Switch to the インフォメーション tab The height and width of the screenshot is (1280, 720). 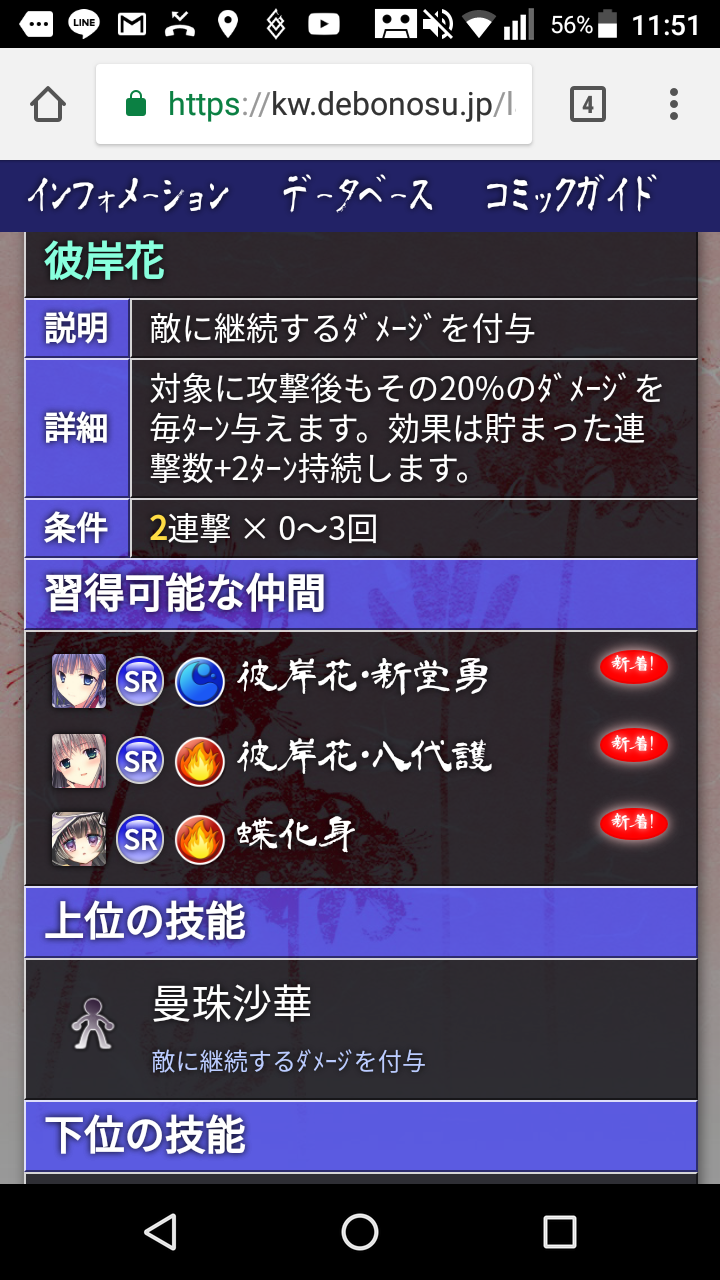pyautogui.click(x=128, y=196)
